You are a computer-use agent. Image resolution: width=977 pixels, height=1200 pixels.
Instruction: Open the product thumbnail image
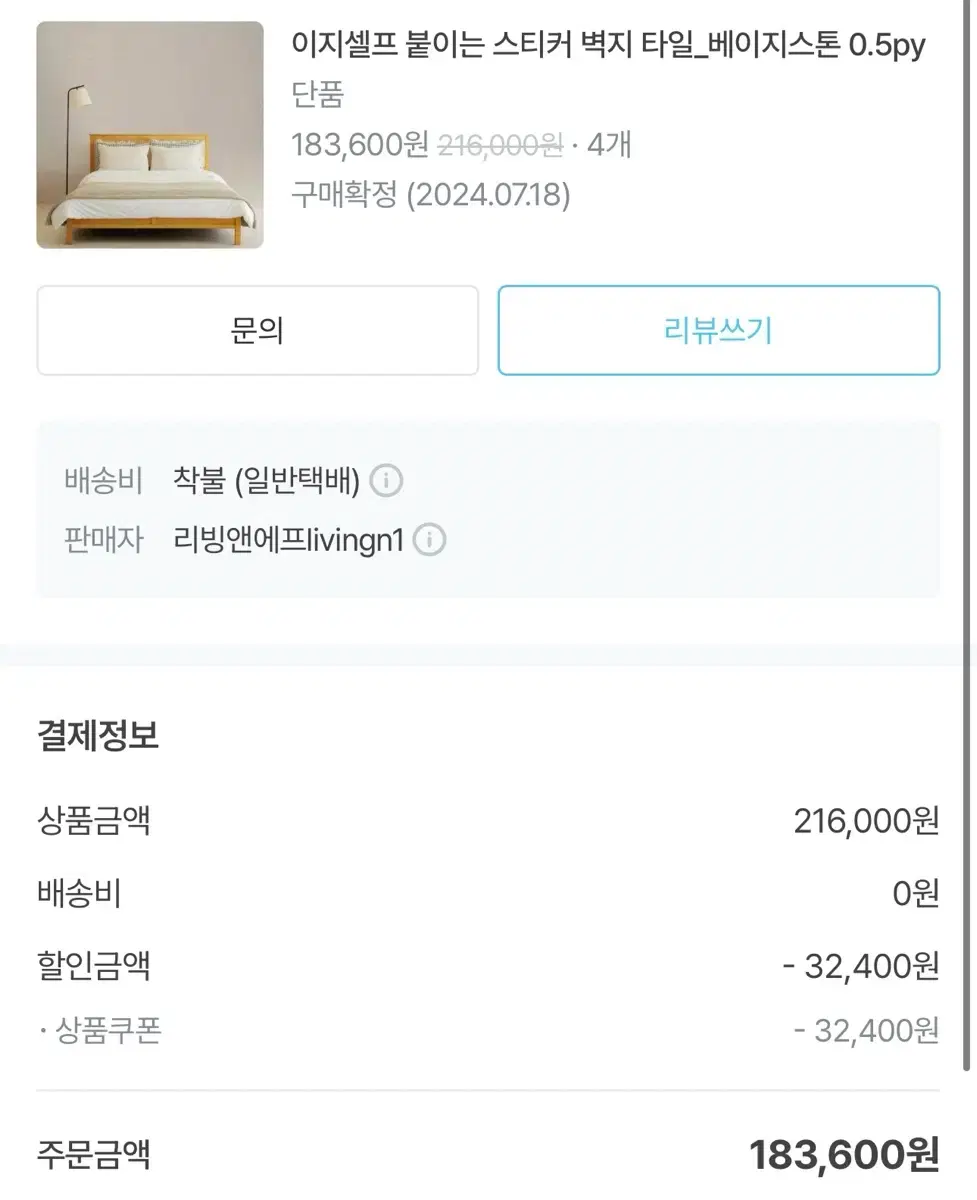(148, 135)
